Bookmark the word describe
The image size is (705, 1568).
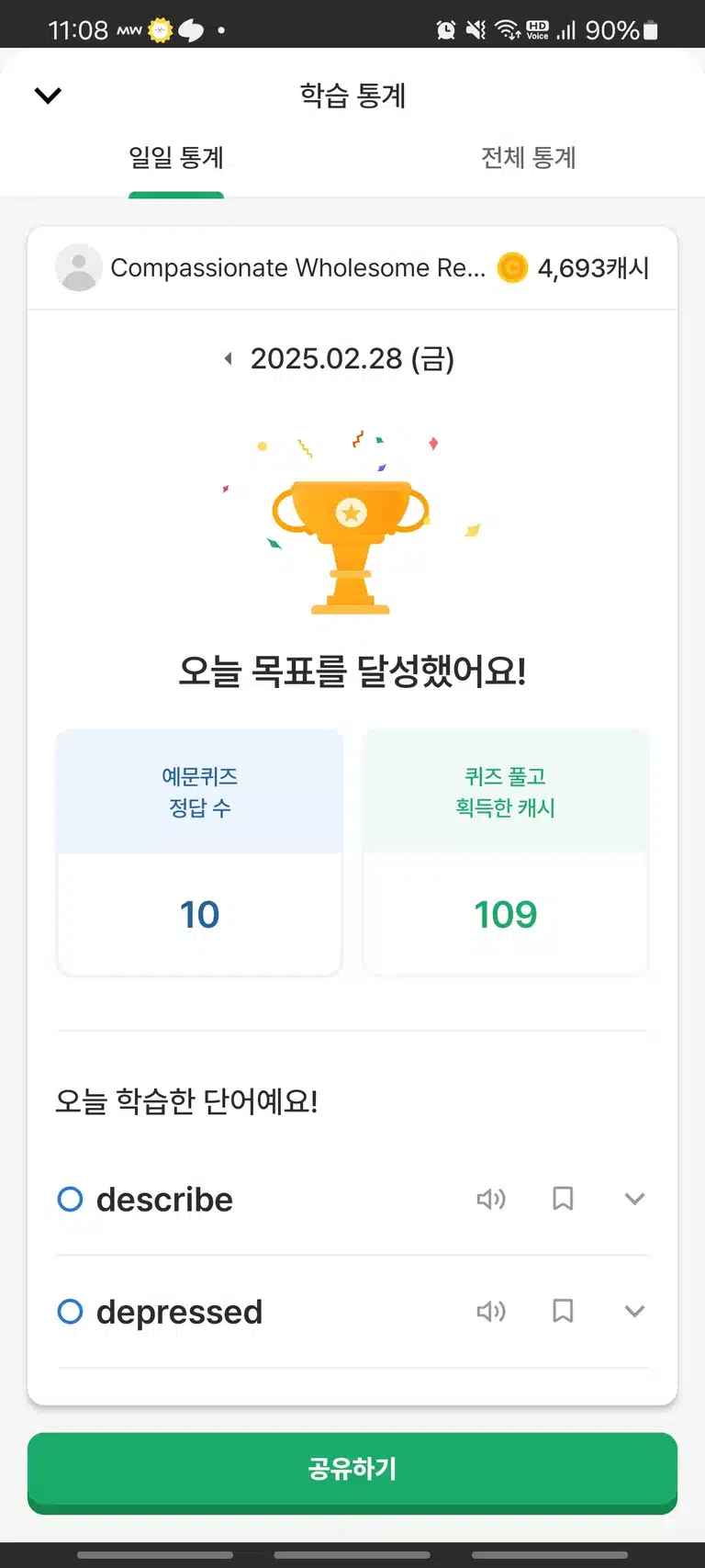[563, 1199]
